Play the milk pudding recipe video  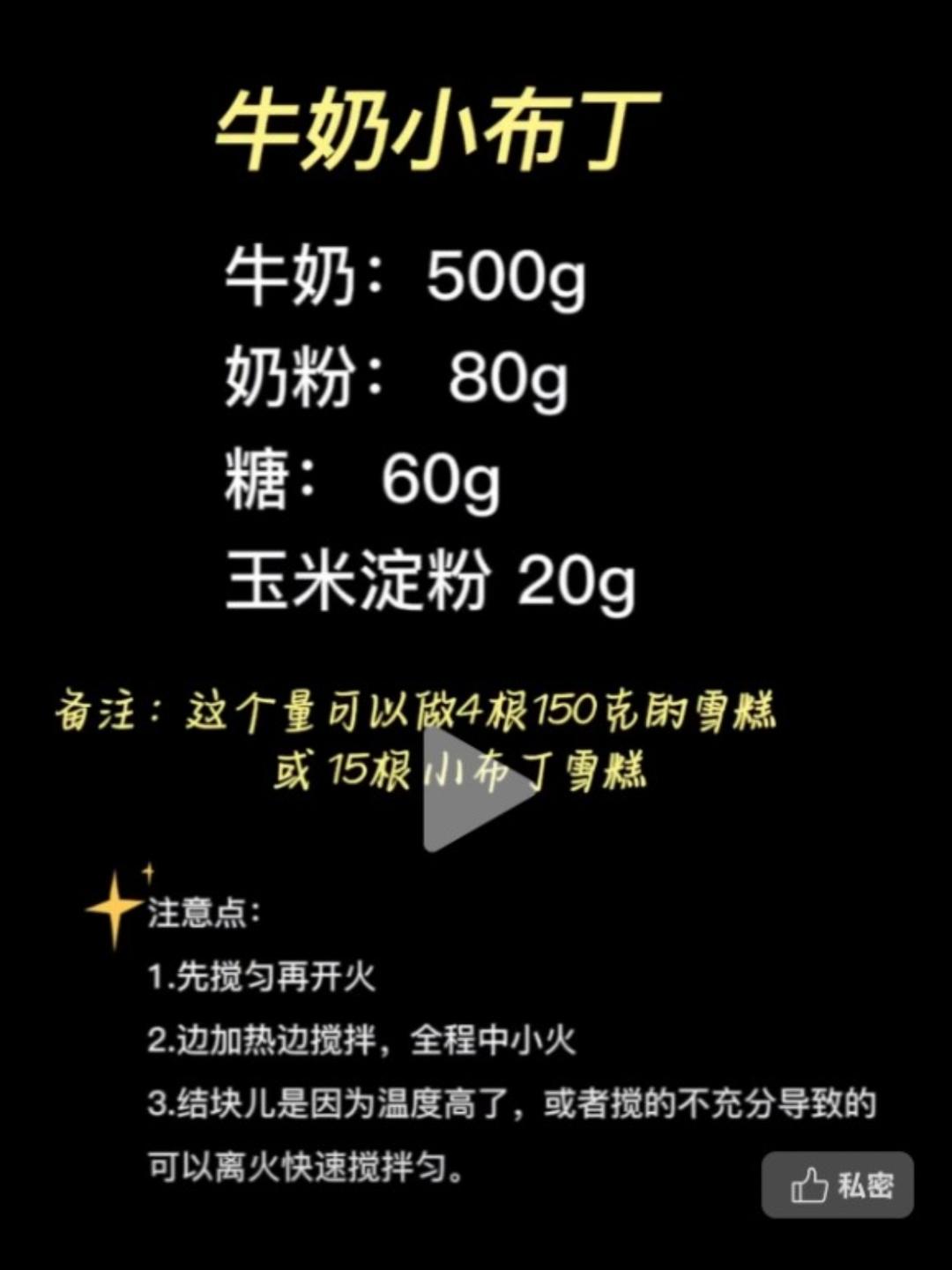tap(476, 791)
